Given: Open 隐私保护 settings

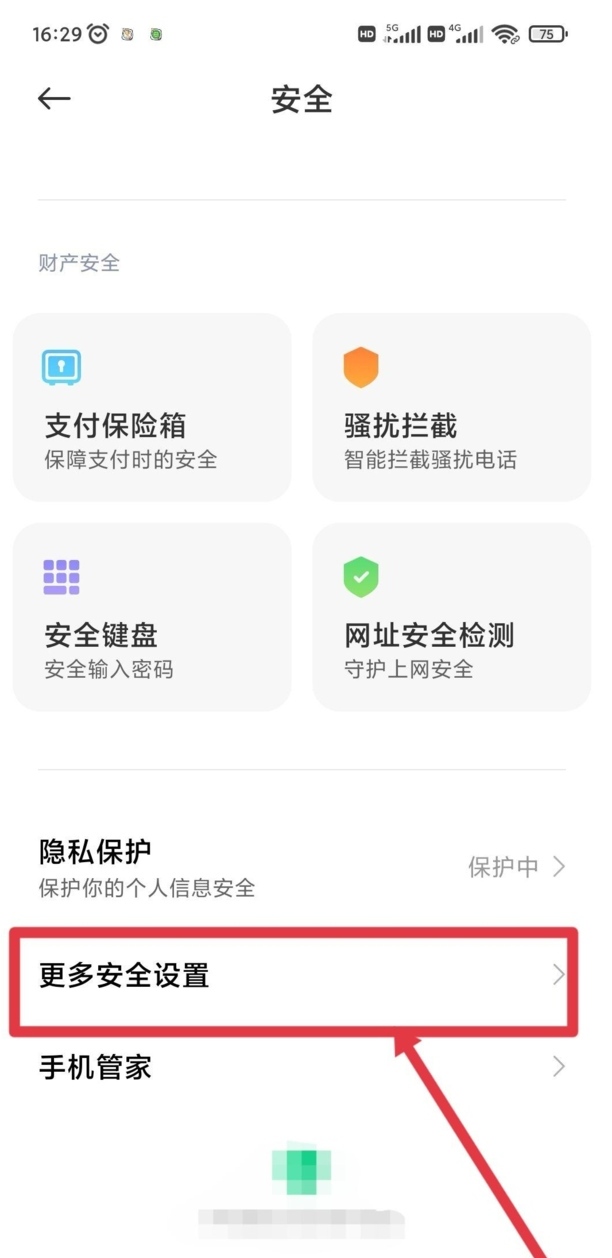Looking at the screenshot, I should pyautogui.click(x=302, y=867).
